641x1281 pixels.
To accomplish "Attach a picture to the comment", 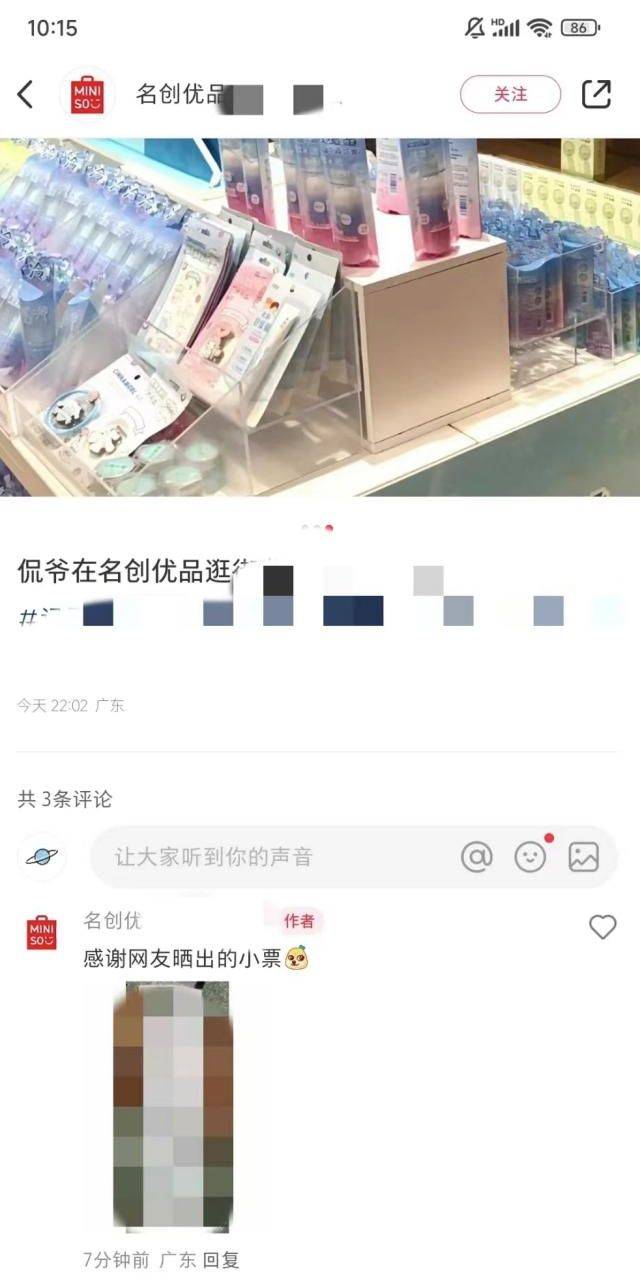I will 583,857.
